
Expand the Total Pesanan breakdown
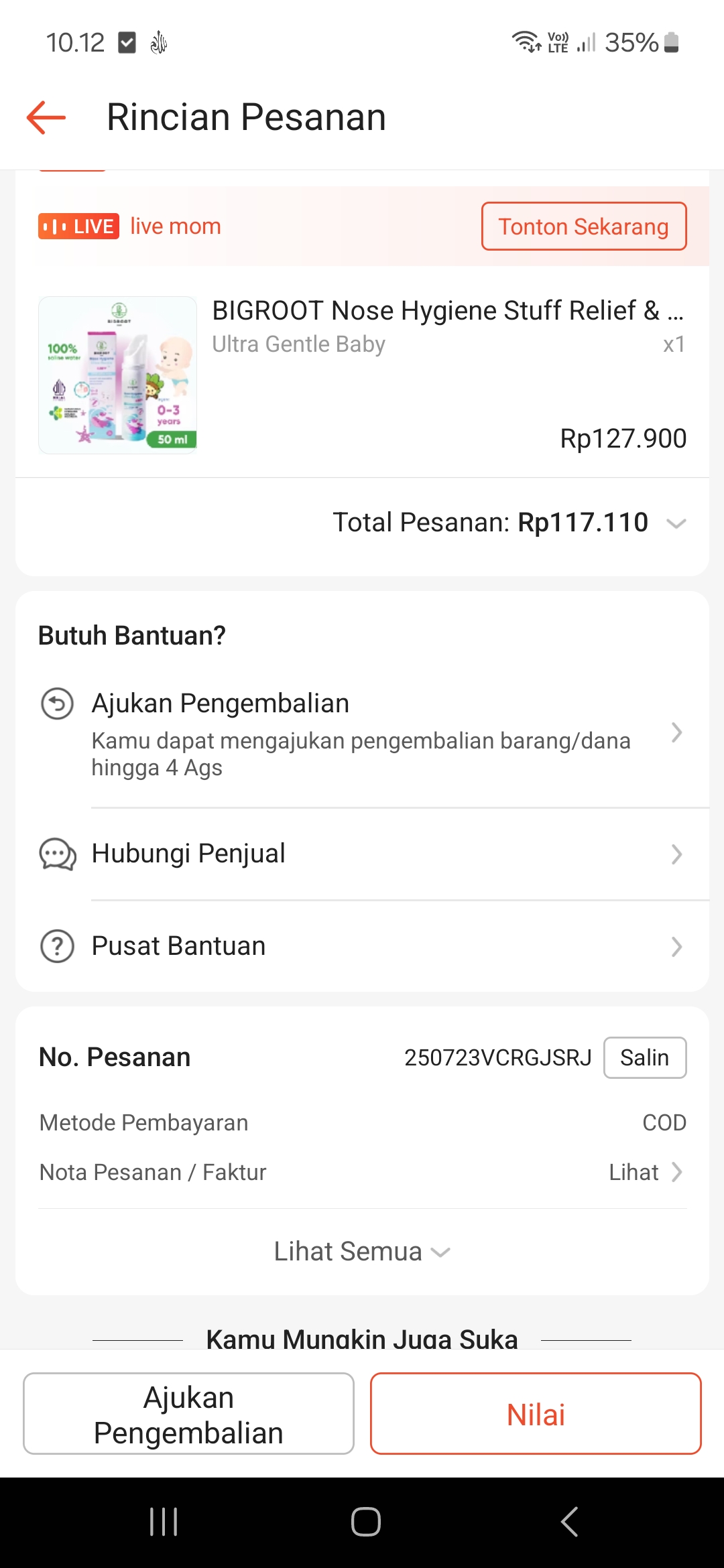pyautogui.click(x=676, y=523)
